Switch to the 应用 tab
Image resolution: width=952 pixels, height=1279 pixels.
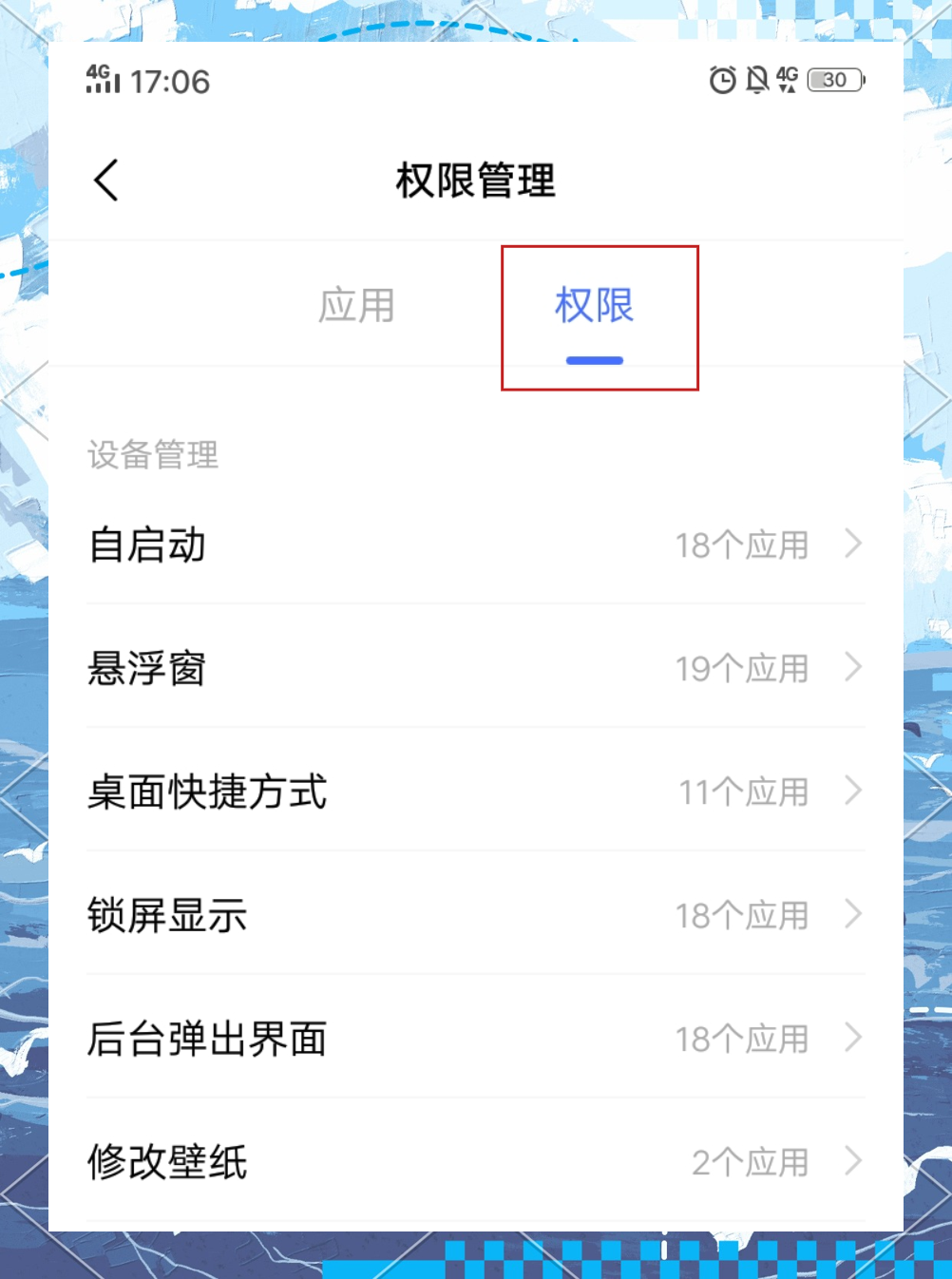(357, 305)
